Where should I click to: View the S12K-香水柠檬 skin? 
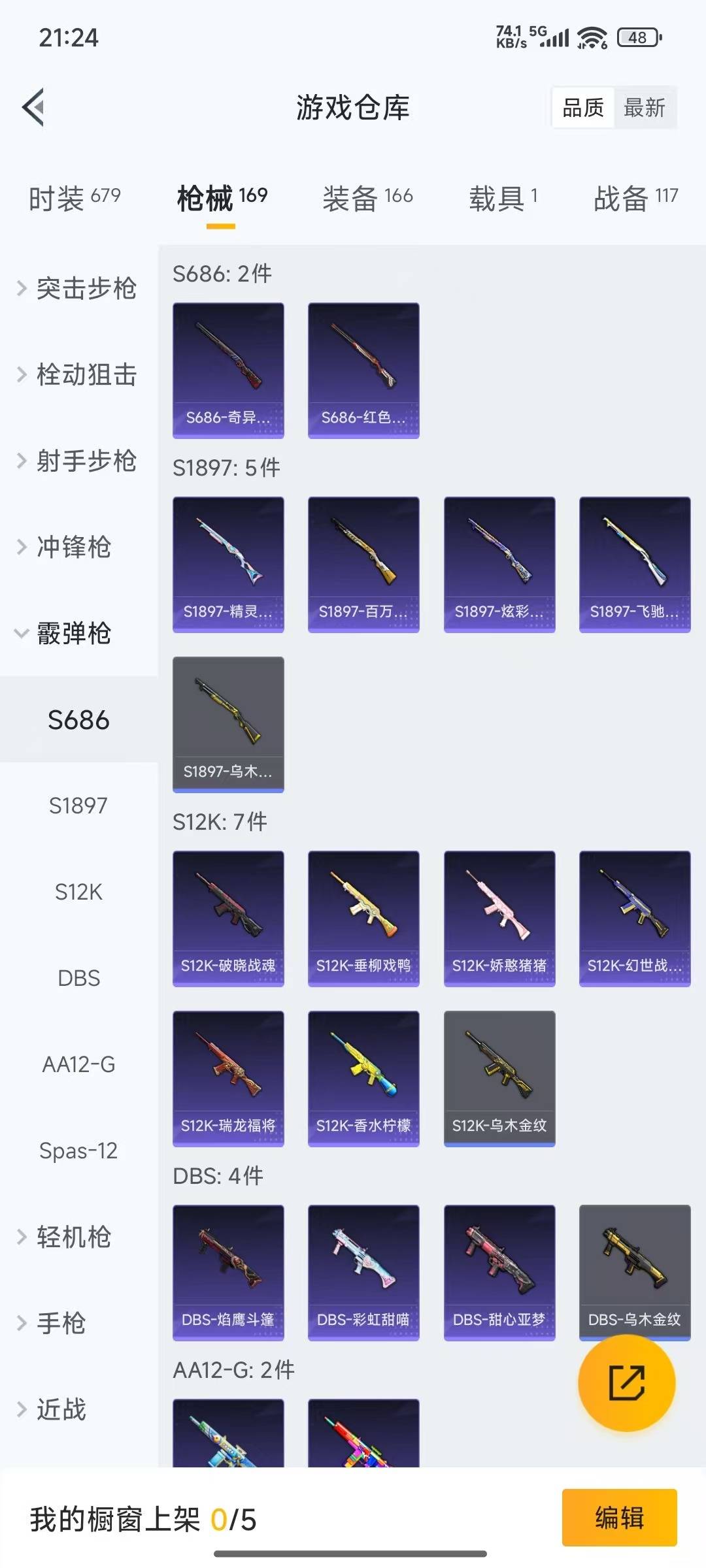363,1078
